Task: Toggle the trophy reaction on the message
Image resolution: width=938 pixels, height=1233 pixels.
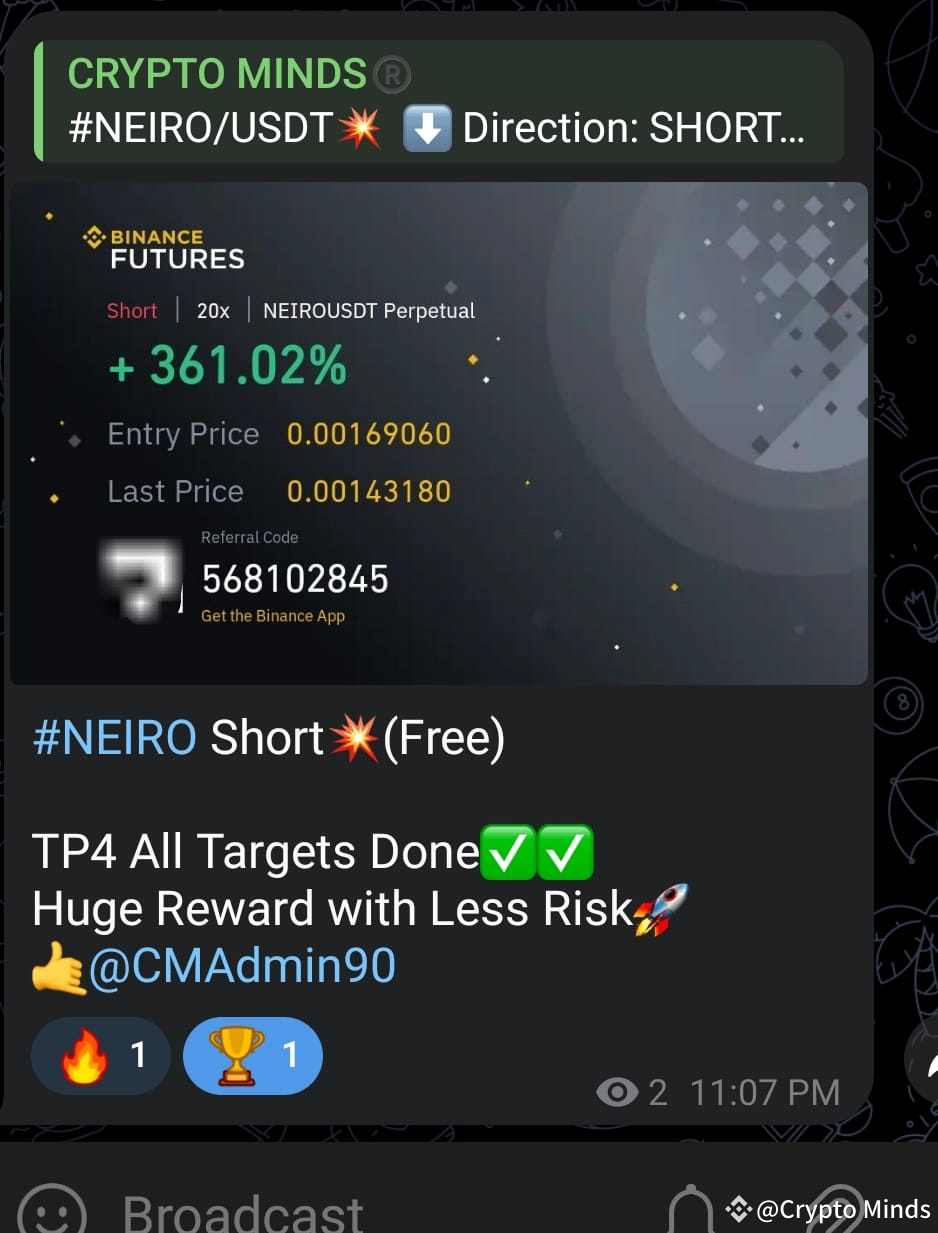Action: point(252,1055)
